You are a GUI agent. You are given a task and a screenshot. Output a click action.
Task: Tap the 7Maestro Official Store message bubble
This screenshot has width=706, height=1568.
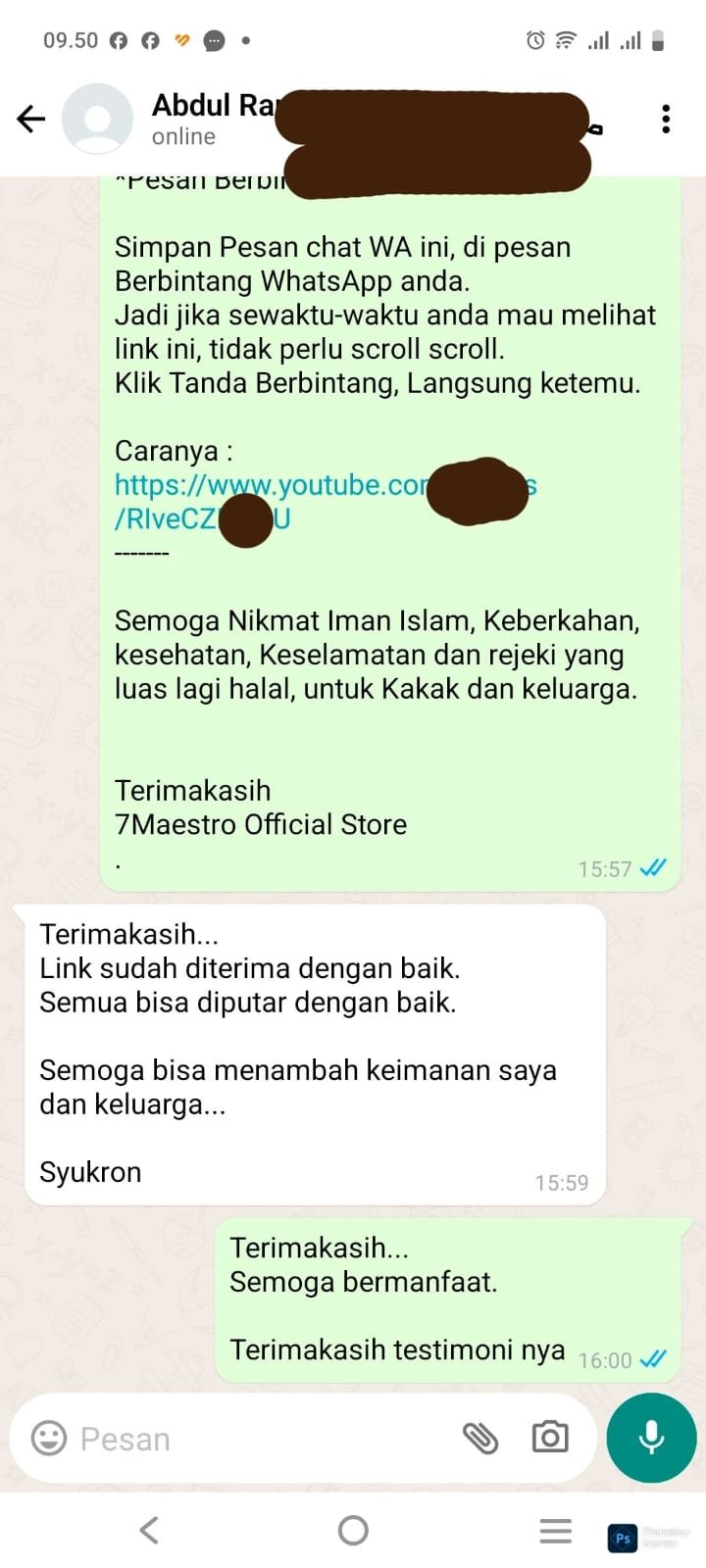[x=261, y=824]
